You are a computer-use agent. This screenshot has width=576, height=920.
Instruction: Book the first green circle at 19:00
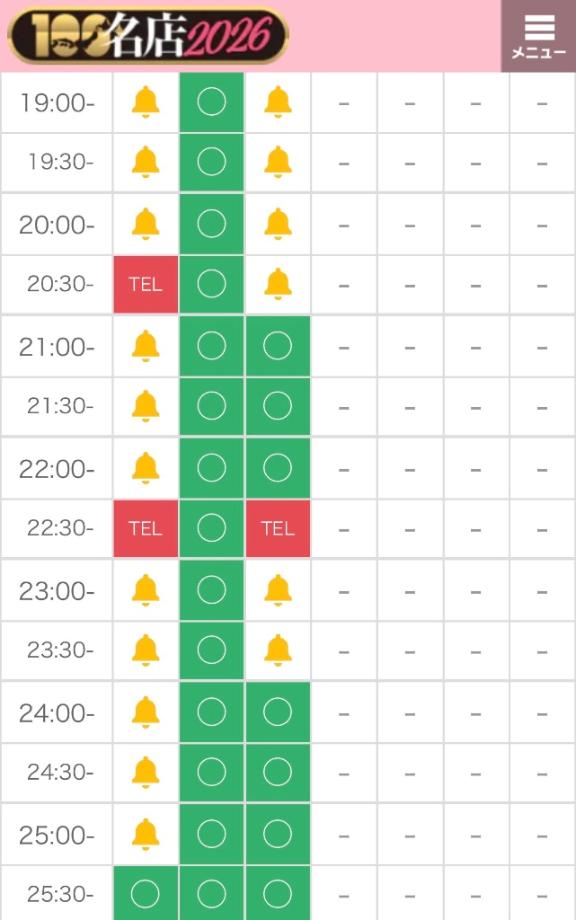point(212,102)
